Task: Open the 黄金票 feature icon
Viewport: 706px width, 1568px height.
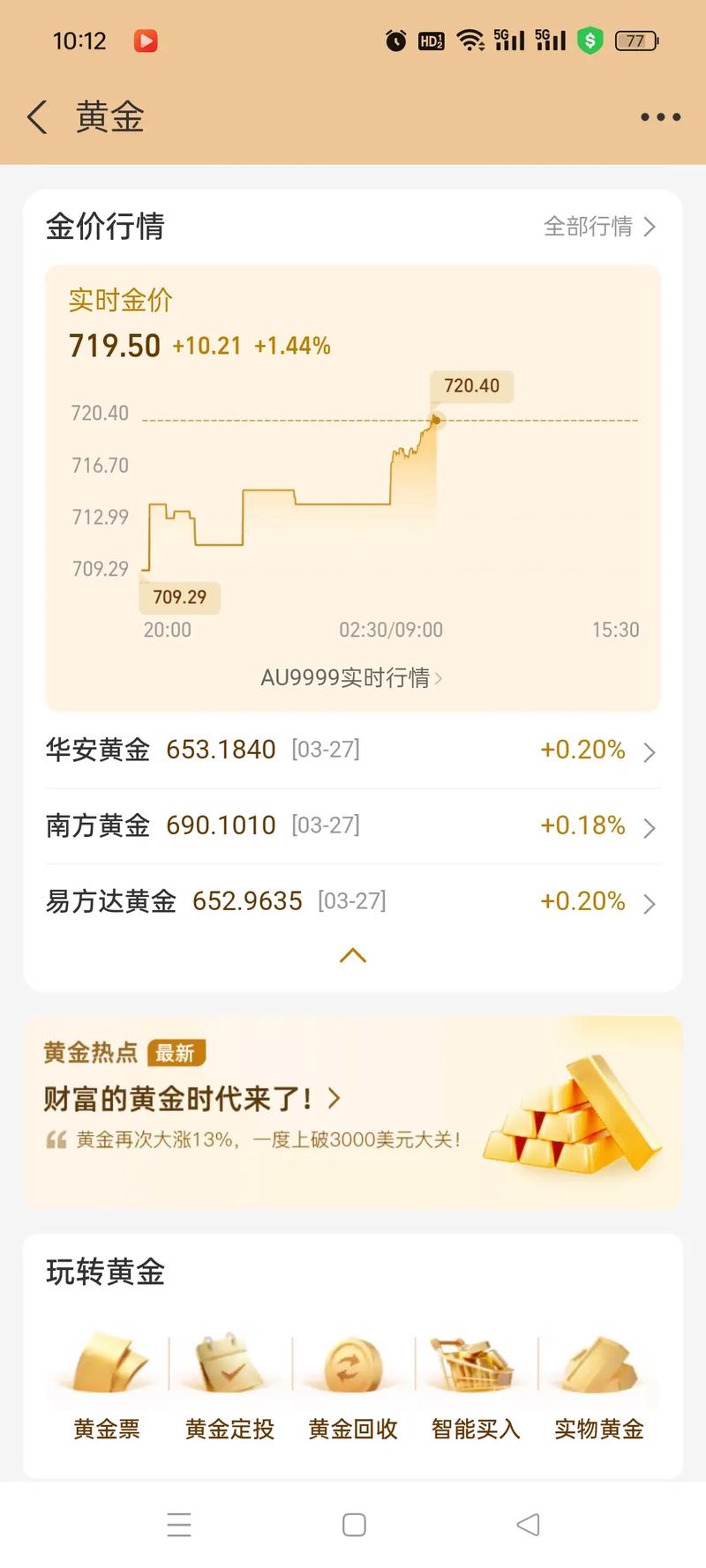Action: coord(105,1364)
